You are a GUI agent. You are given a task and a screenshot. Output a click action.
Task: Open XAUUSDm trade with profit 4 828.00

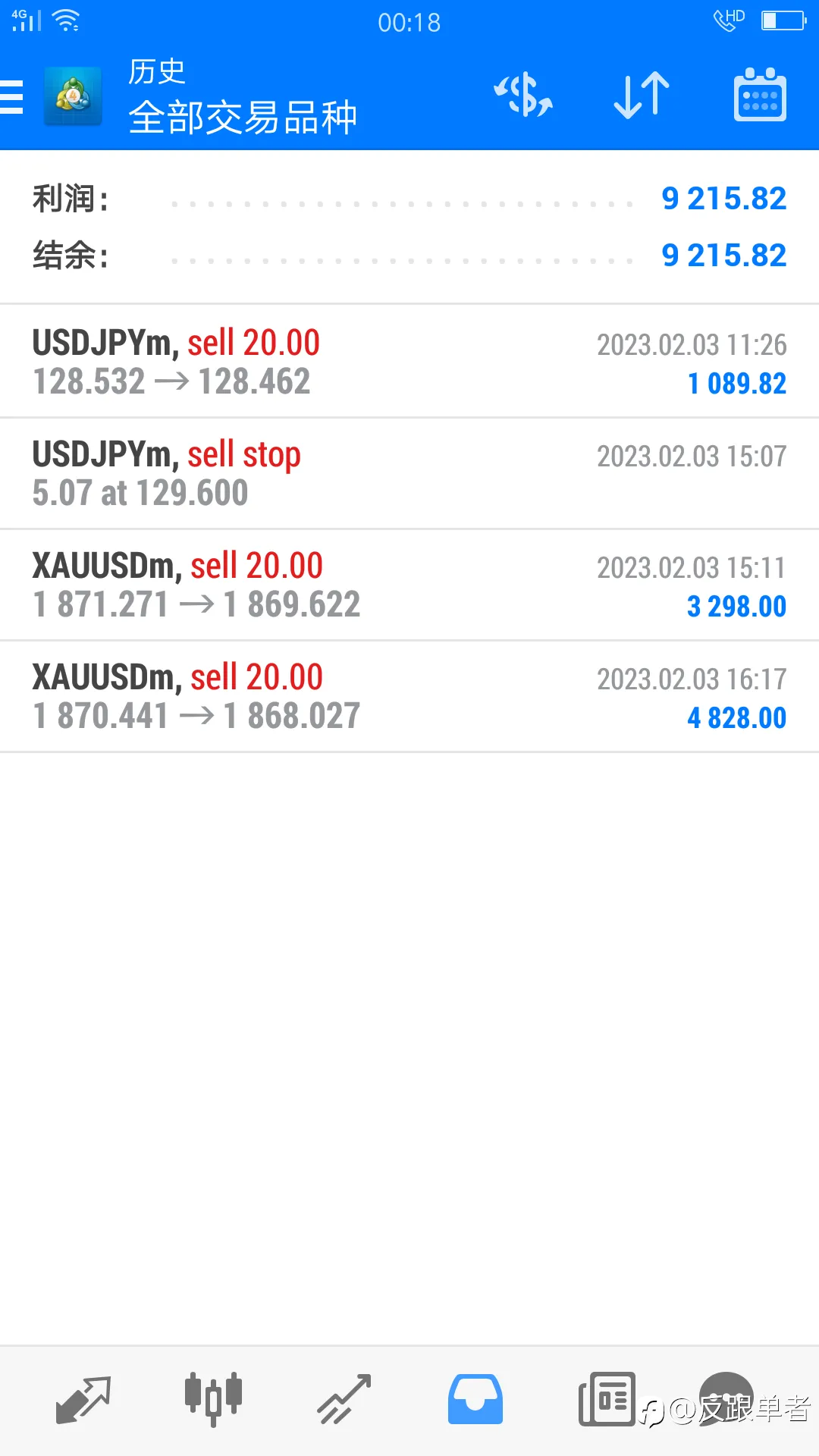tap(409, 696)
